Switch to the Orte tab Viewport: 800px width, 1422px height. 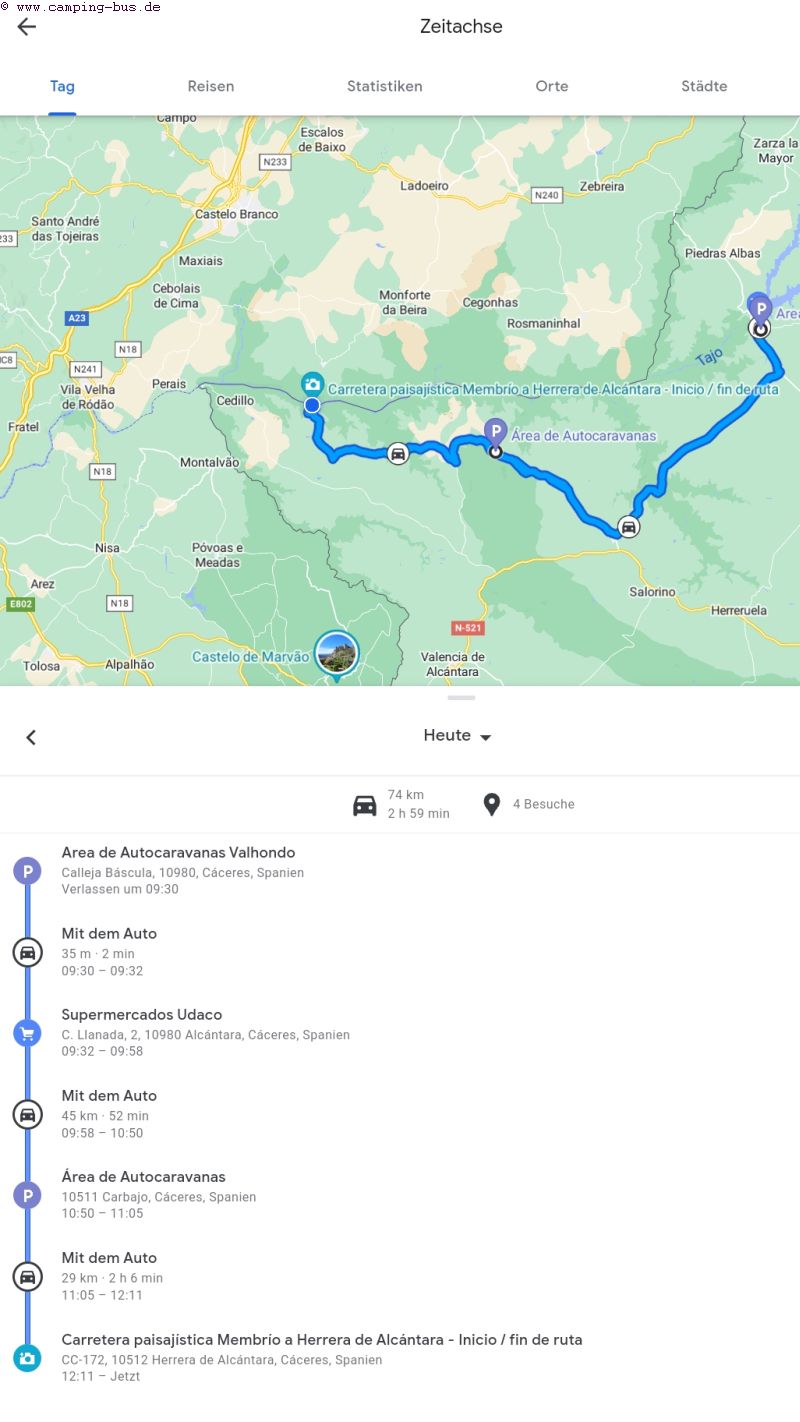(x=551, y=86)
